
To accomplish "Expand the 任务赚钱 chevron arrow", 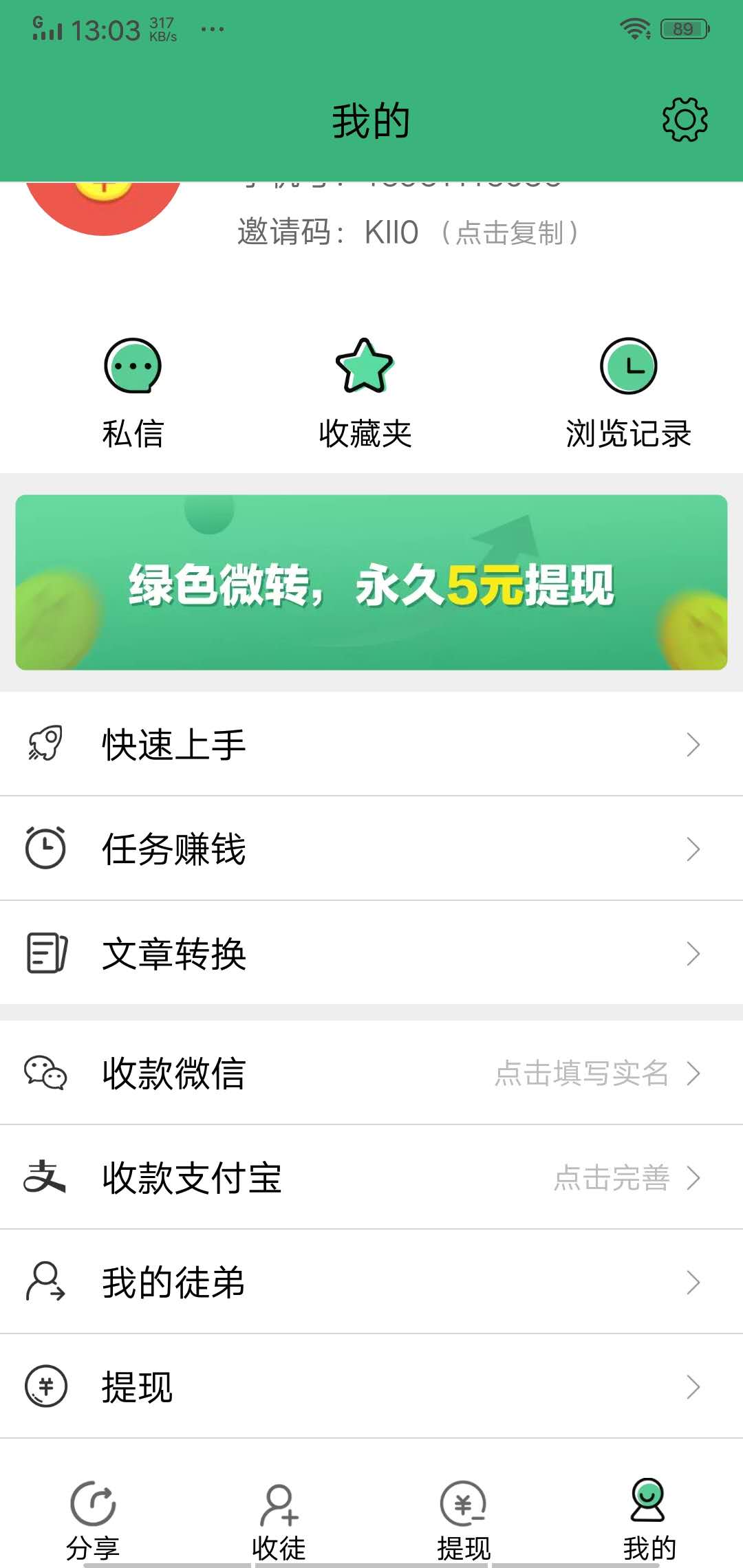I will (693, 849).
